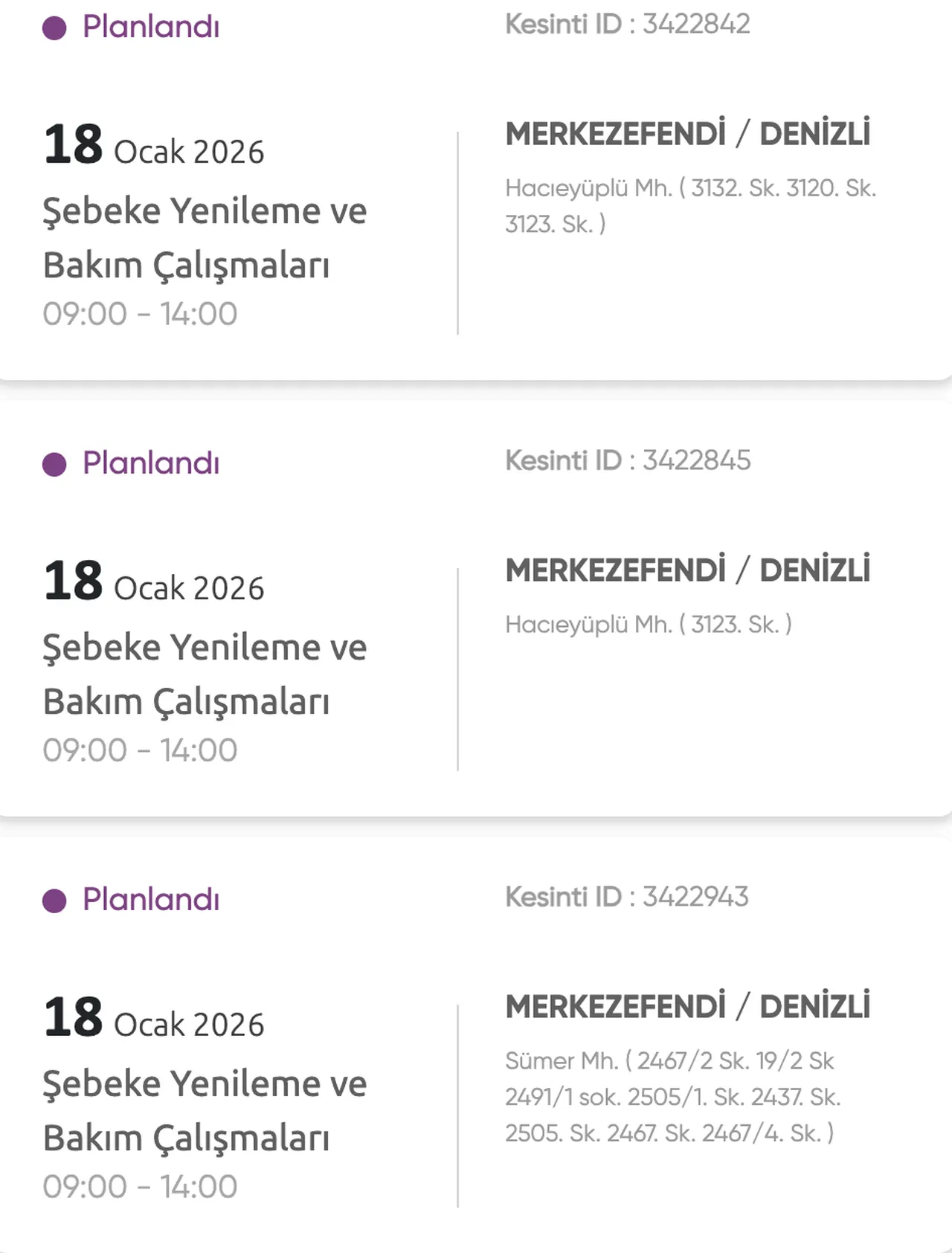Viewport: 952px width, 1253px height.
Task: Click MERKEZEFENDİ / DENİZLİ on the middle card
Action: (x=688, y=570)
